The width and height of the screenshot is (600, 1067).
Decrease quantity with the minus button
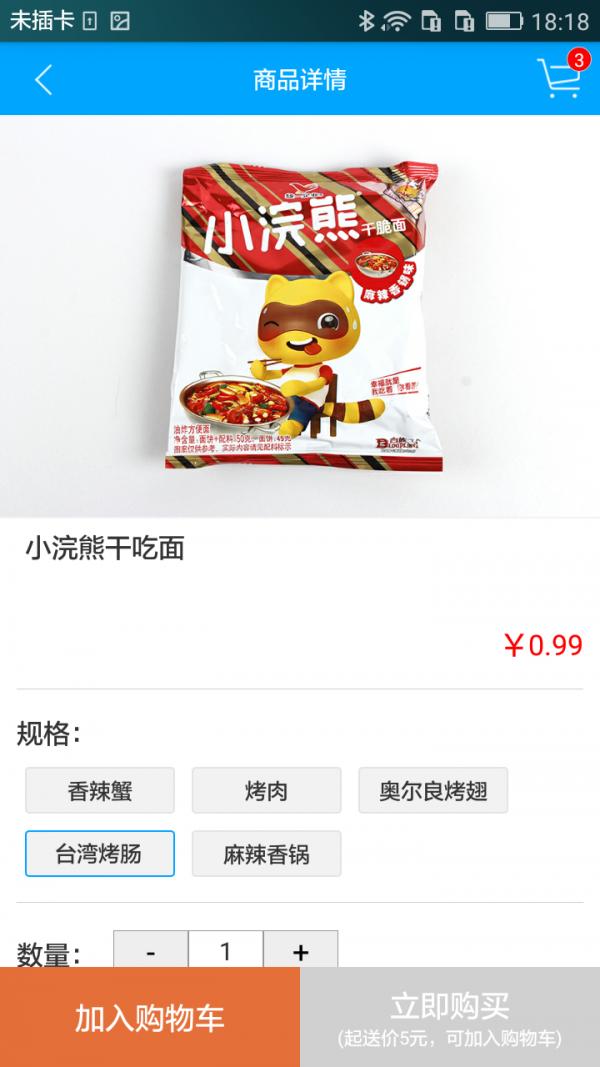tap(150, 950)
